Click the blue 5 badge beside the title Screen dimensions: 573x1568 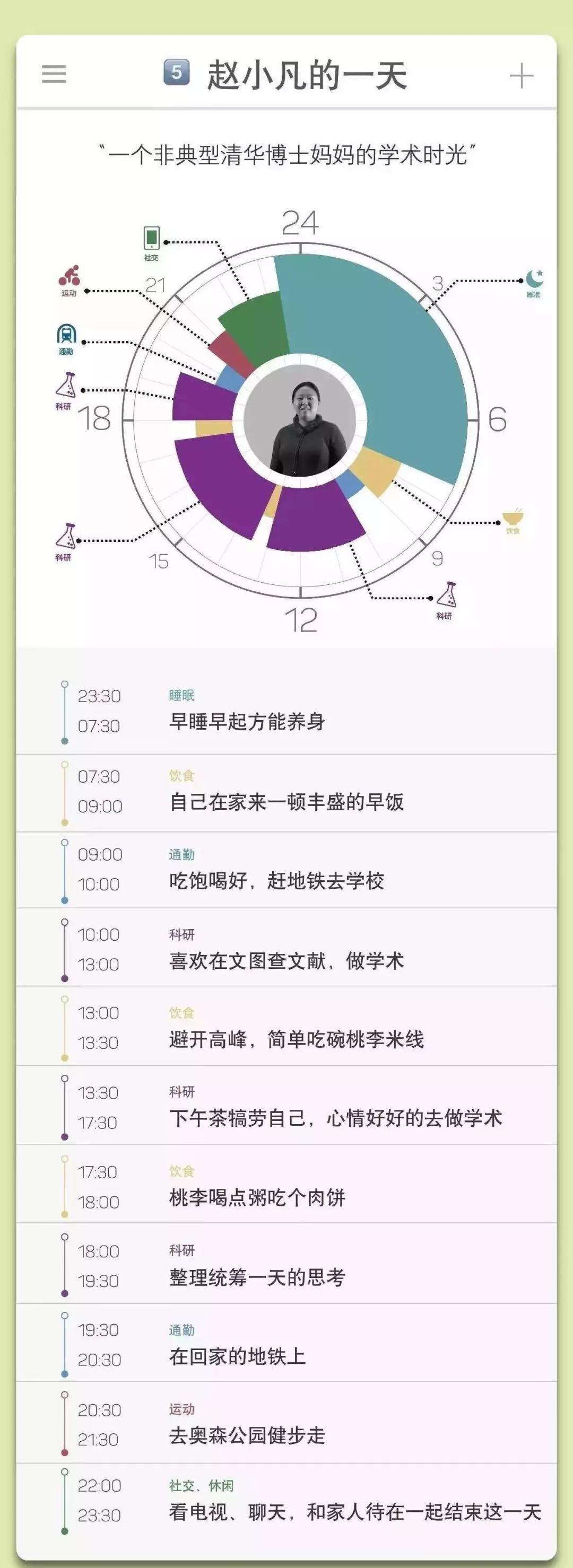tap(177, 71)
